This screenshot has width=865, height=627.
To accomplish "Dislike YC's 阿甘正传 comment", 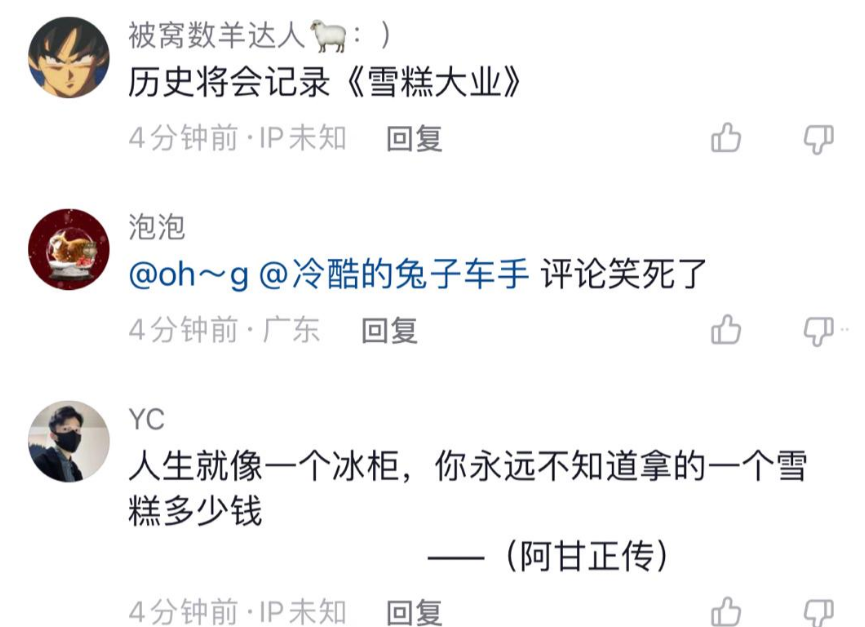I will [x=819, y=611].
